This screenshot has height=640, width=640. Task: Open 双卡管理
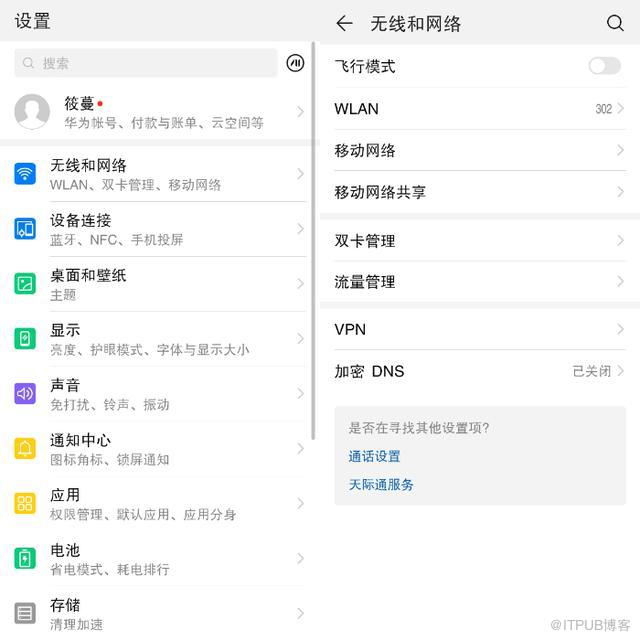coord(480,241)
